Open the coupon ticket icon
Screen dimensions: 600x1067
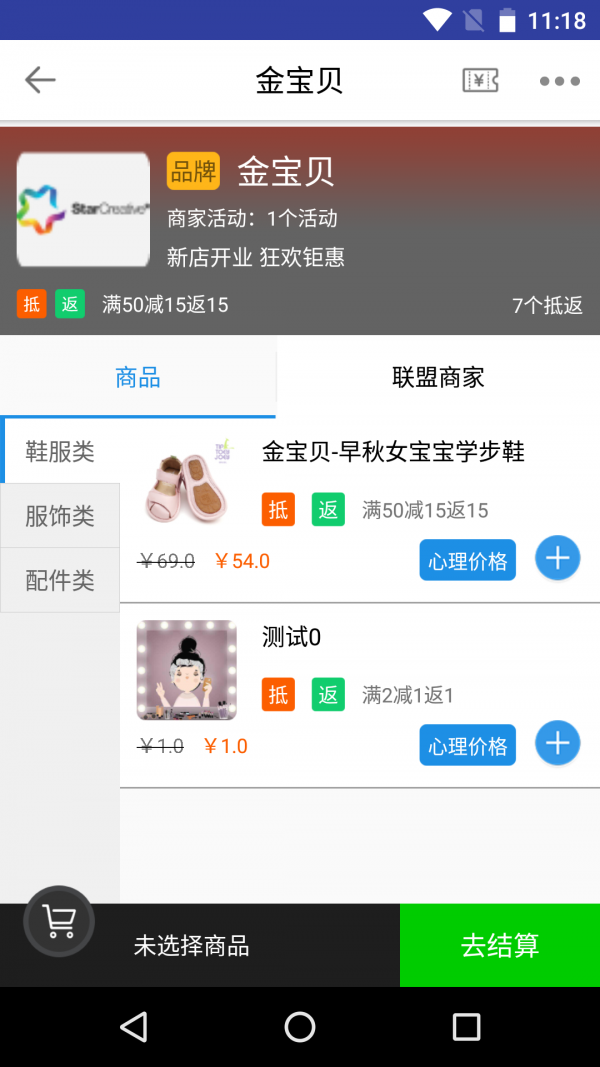coord(481,81)
